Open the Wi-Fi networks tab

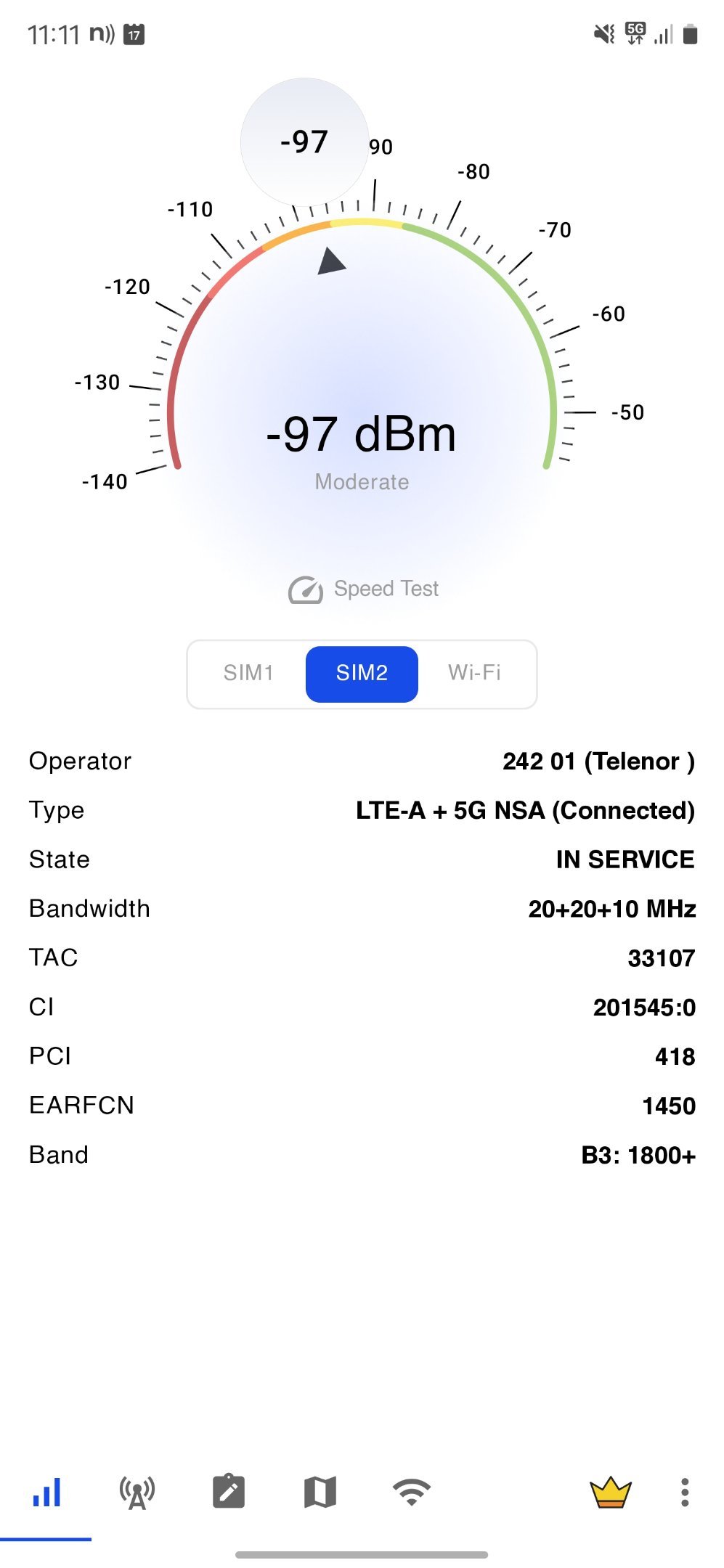pyautogui.click(x=412, y=1493)
